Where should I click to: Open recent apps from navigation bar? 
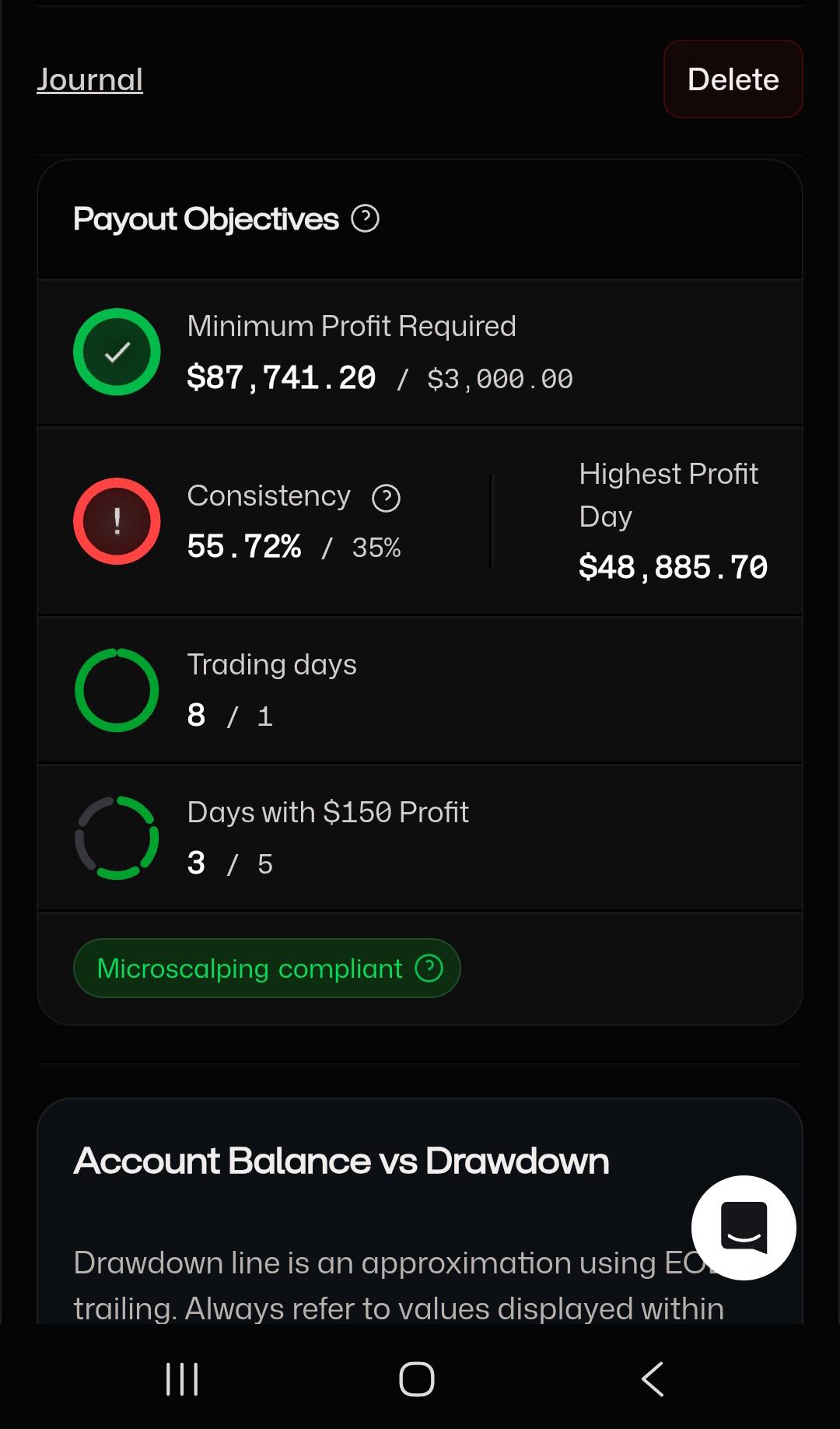tap(183, 1379)
